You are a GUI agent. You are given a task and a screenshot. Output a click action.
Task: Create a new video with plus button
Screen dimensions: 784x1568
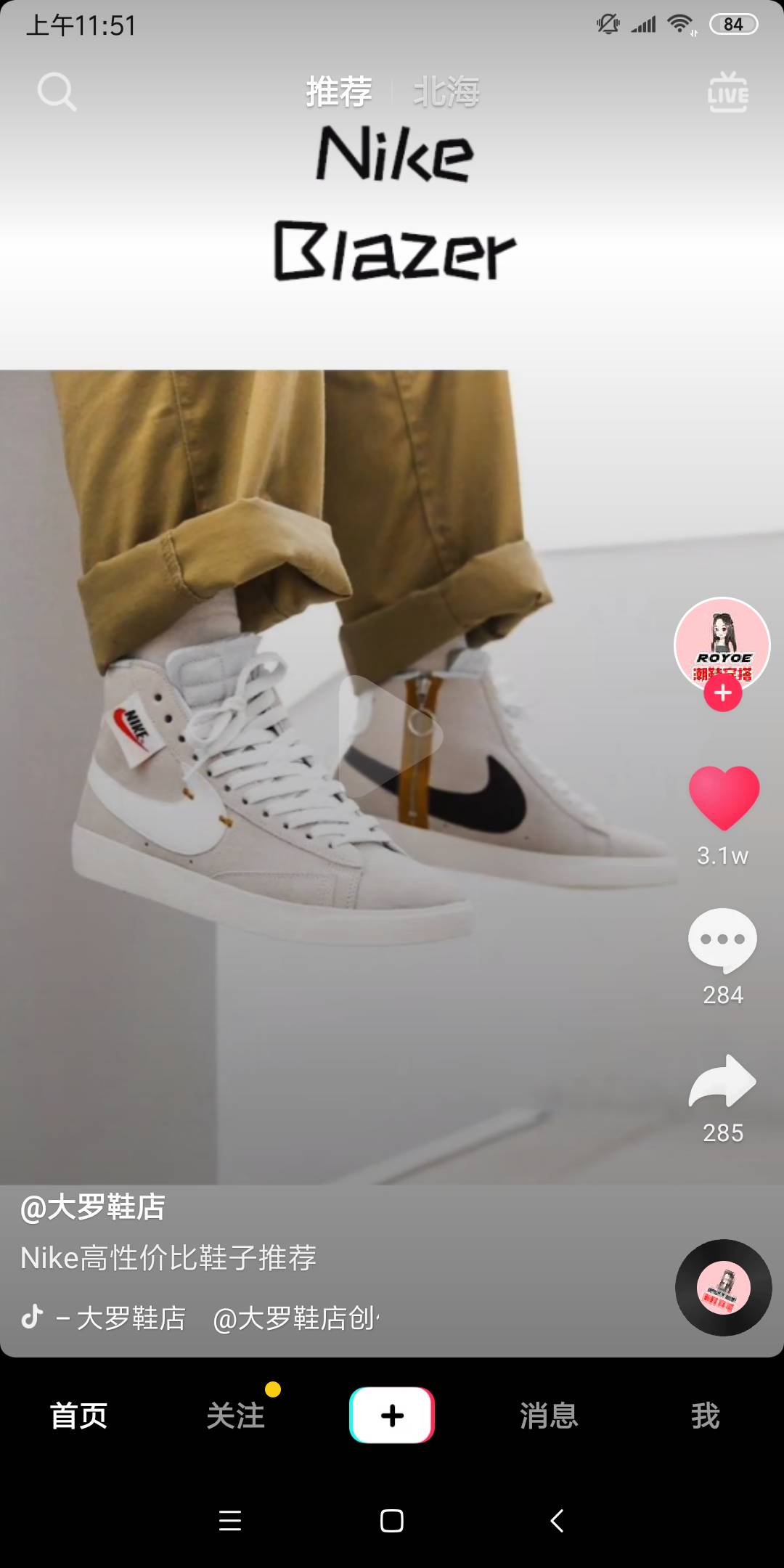point(392,1416)
